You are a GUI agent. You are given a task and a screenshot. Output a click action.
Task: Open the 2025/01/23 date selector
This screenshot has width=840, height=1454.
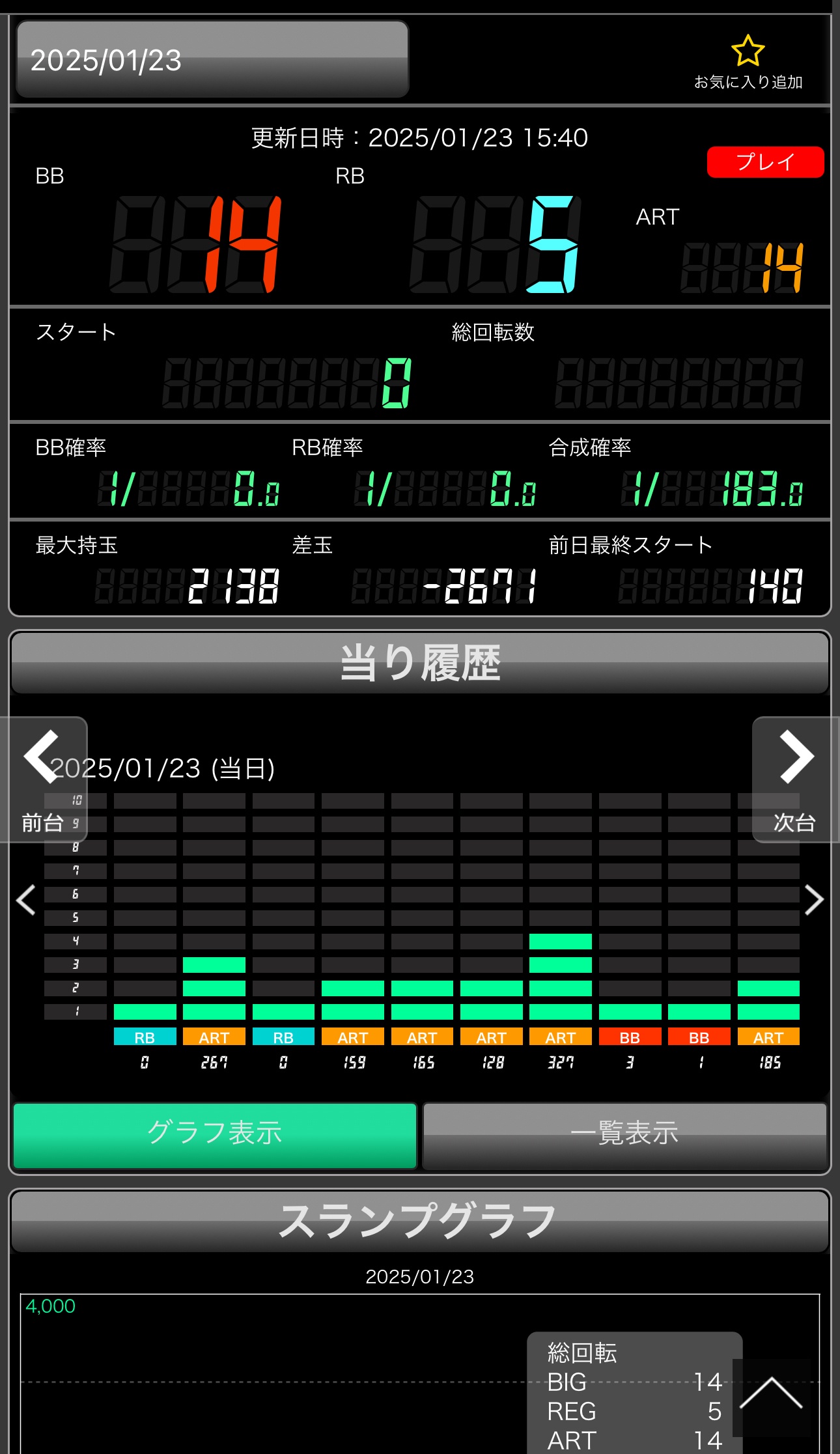click(x=212, y=60)
